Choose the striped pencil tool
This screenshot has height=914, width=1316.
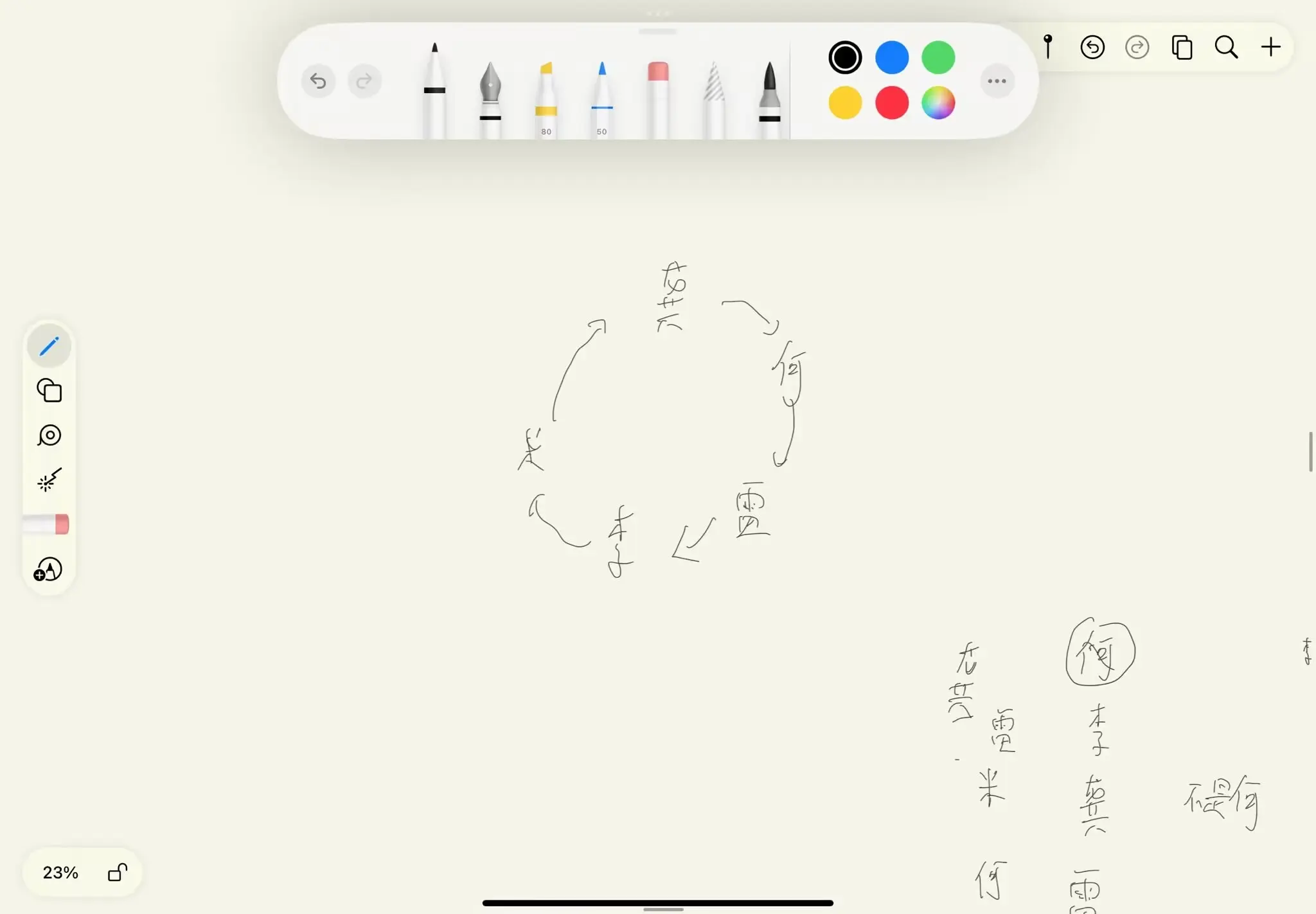[713, 96]
